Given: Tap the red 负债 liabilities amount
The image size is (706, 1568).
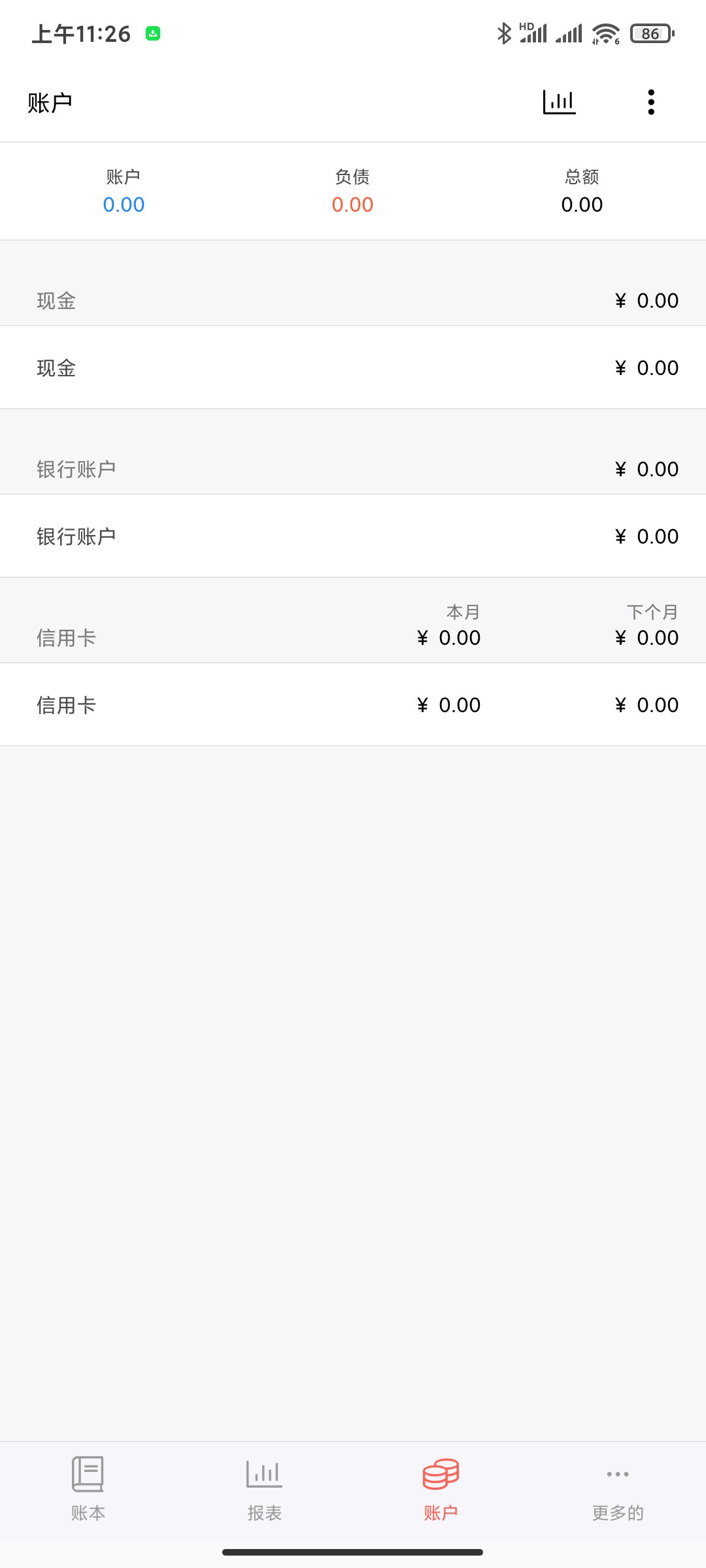Looking at the screenshot, I should (351, 204).
